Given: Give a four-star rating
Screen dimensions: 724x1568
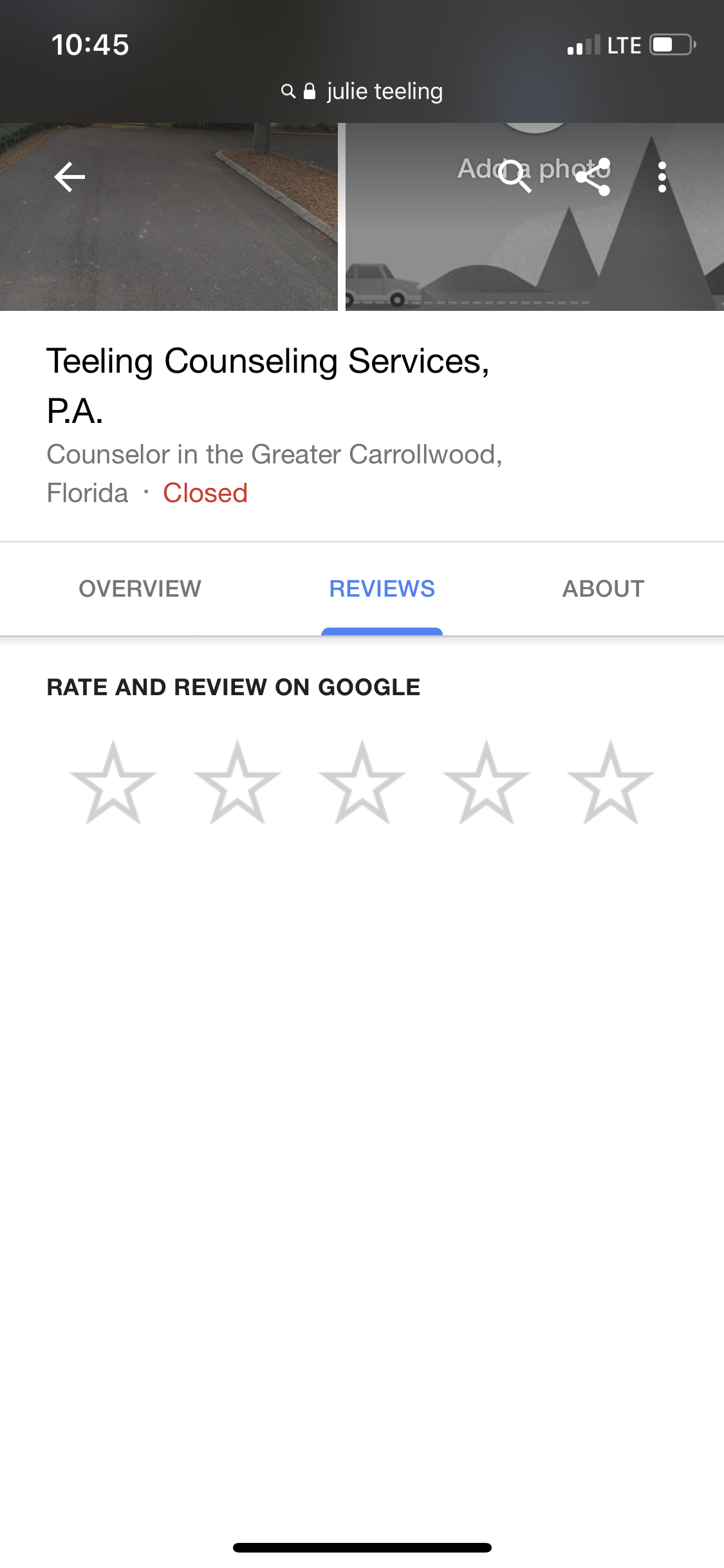Looking at the screenshot, I should (486, 784).
